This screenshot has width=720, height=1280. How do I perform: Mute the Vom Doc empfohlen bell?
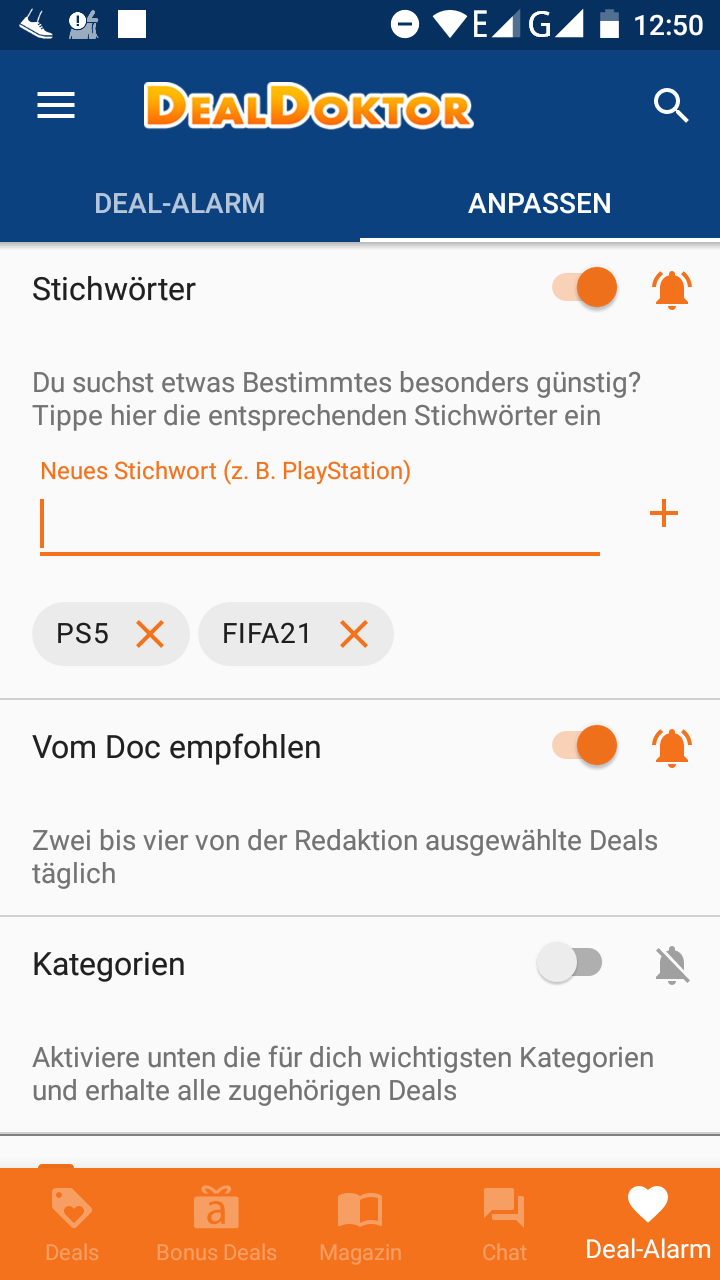pos(672,747)
